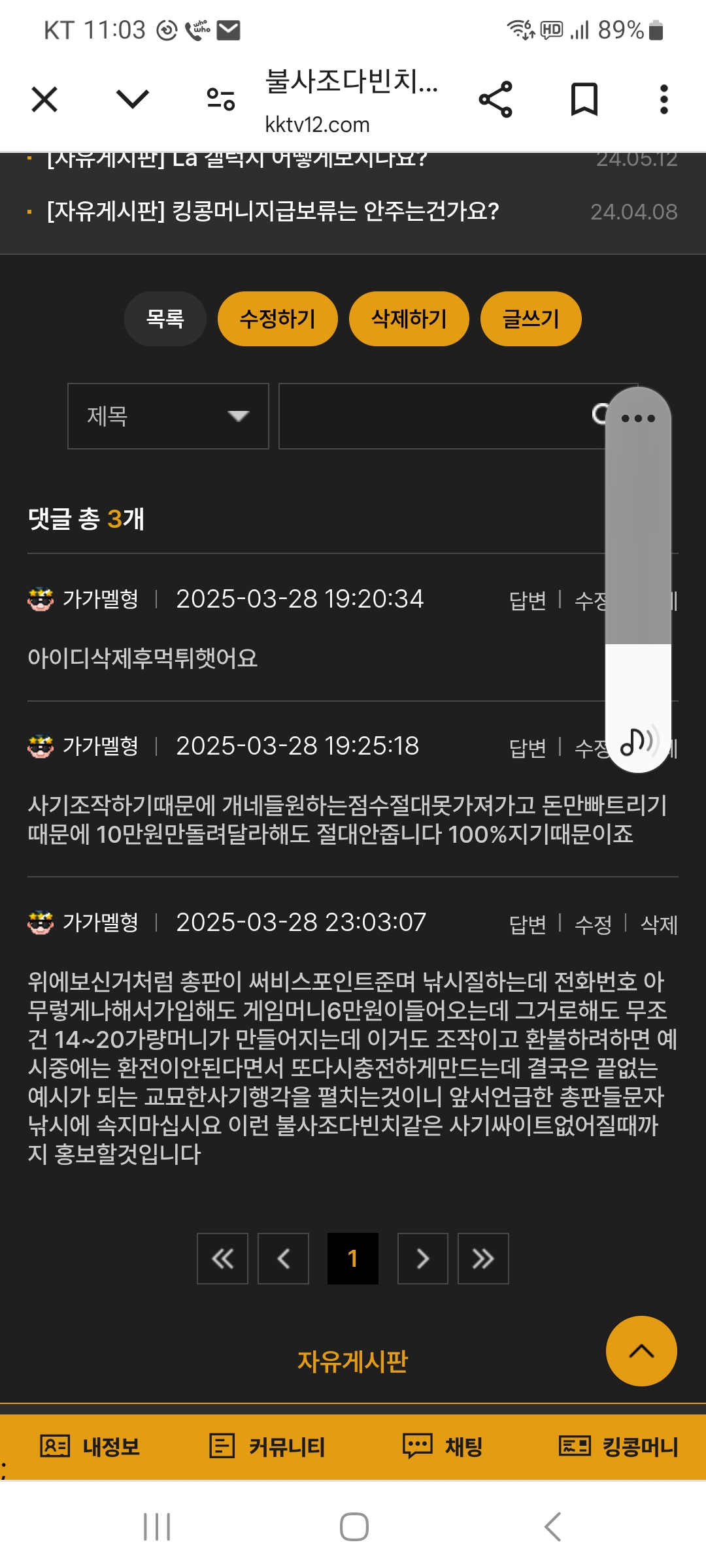
Task: Open the 킹콩머니지급보류는 안주는건가요? post
Action: (x=273, y=211)
